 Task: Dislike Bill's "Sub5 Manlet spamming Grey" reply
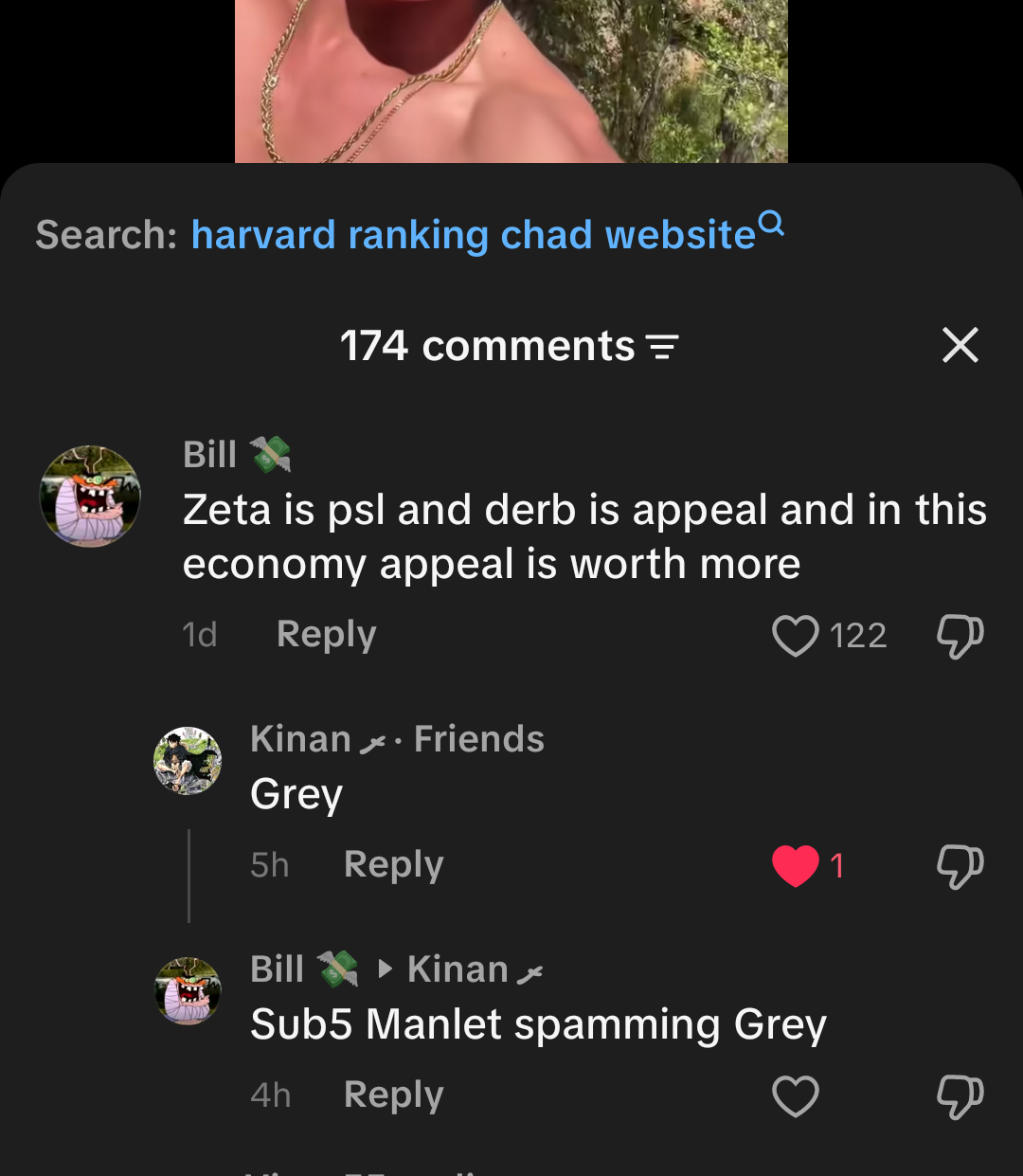960,1096
